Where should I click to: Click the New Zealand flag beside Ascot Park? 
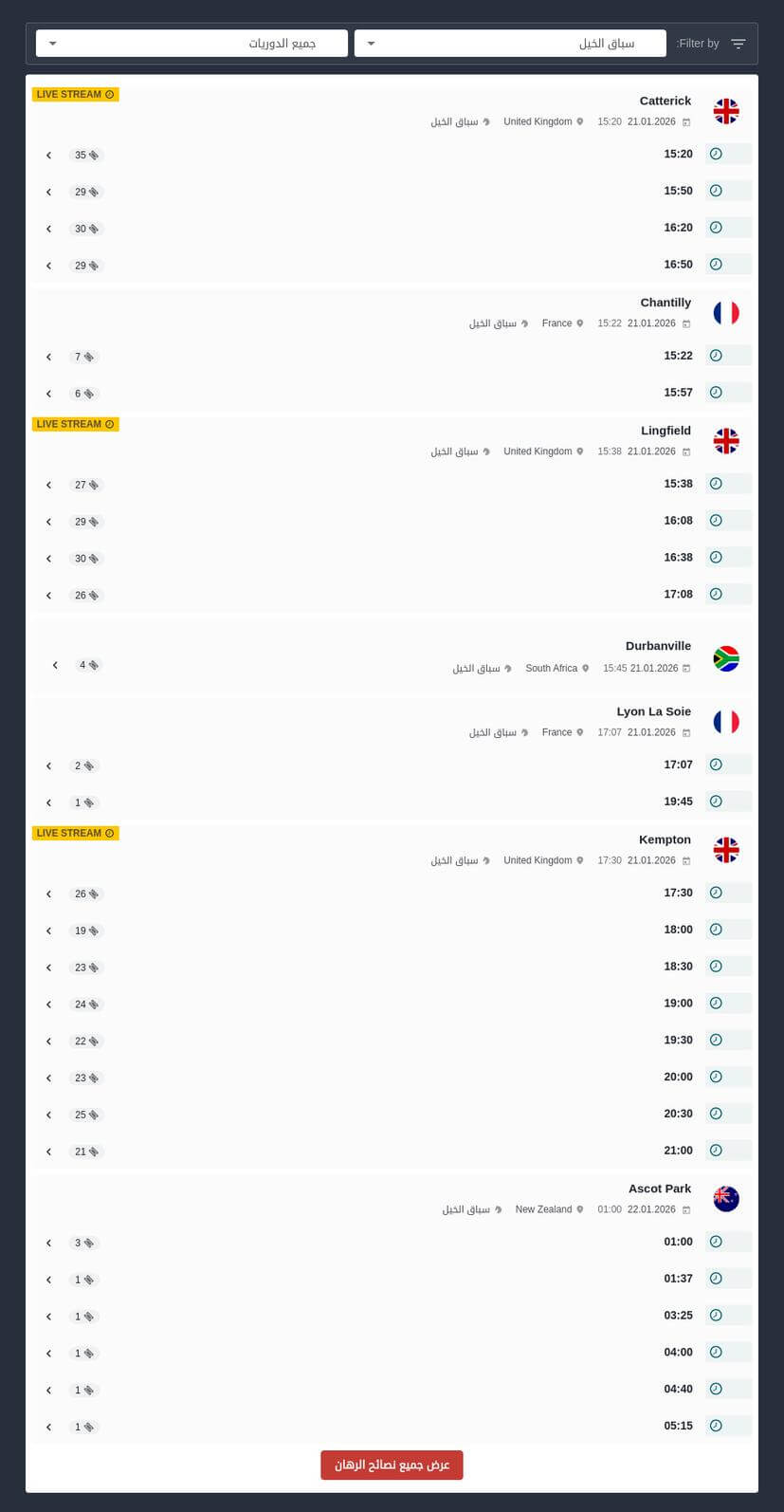click(x=726, y=1198)
